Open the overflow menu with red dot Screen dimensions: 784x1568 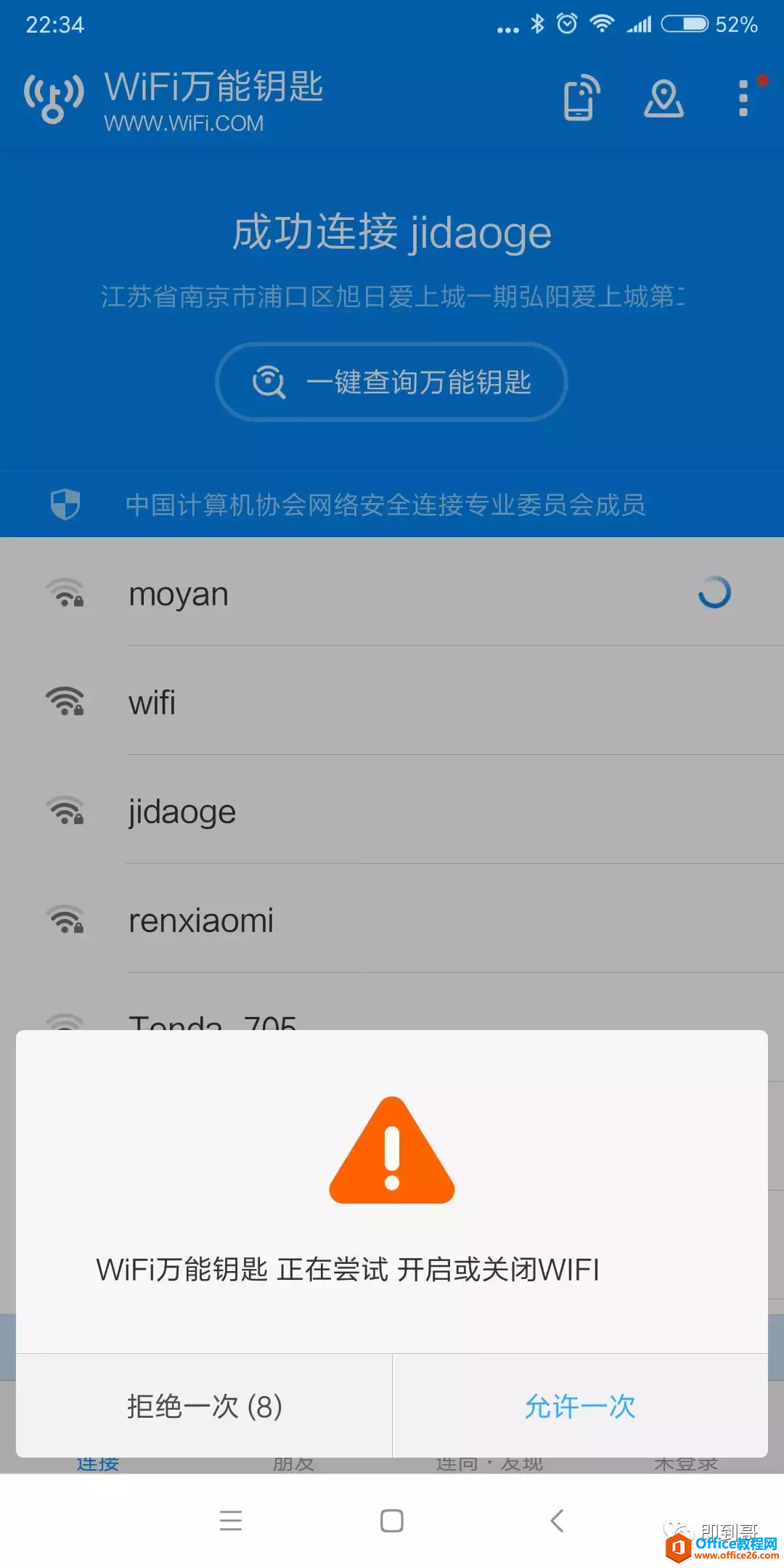(x=743, y=98)
